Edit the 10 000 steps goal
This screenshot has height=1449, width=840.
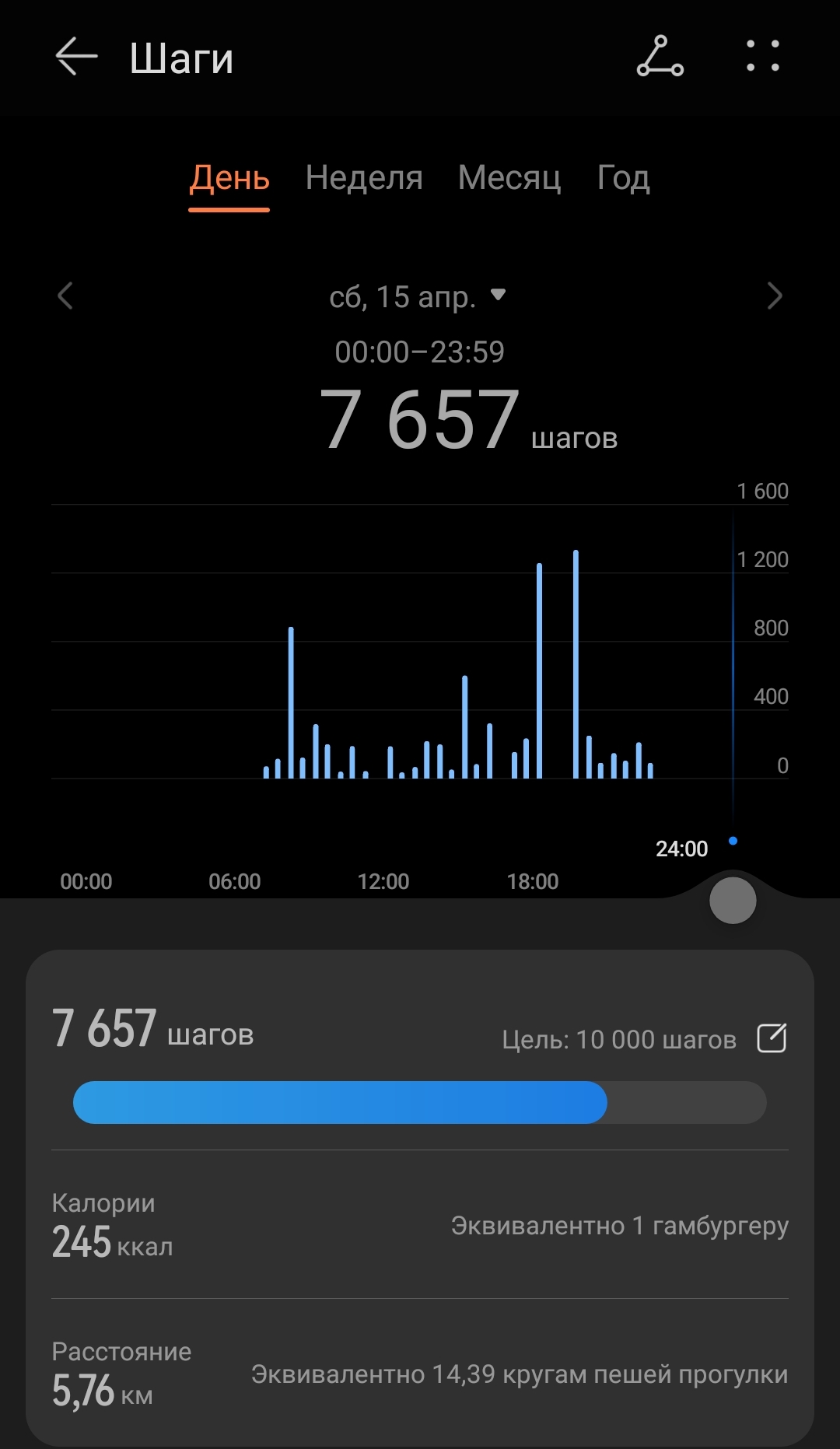(x=772, y=1038)
